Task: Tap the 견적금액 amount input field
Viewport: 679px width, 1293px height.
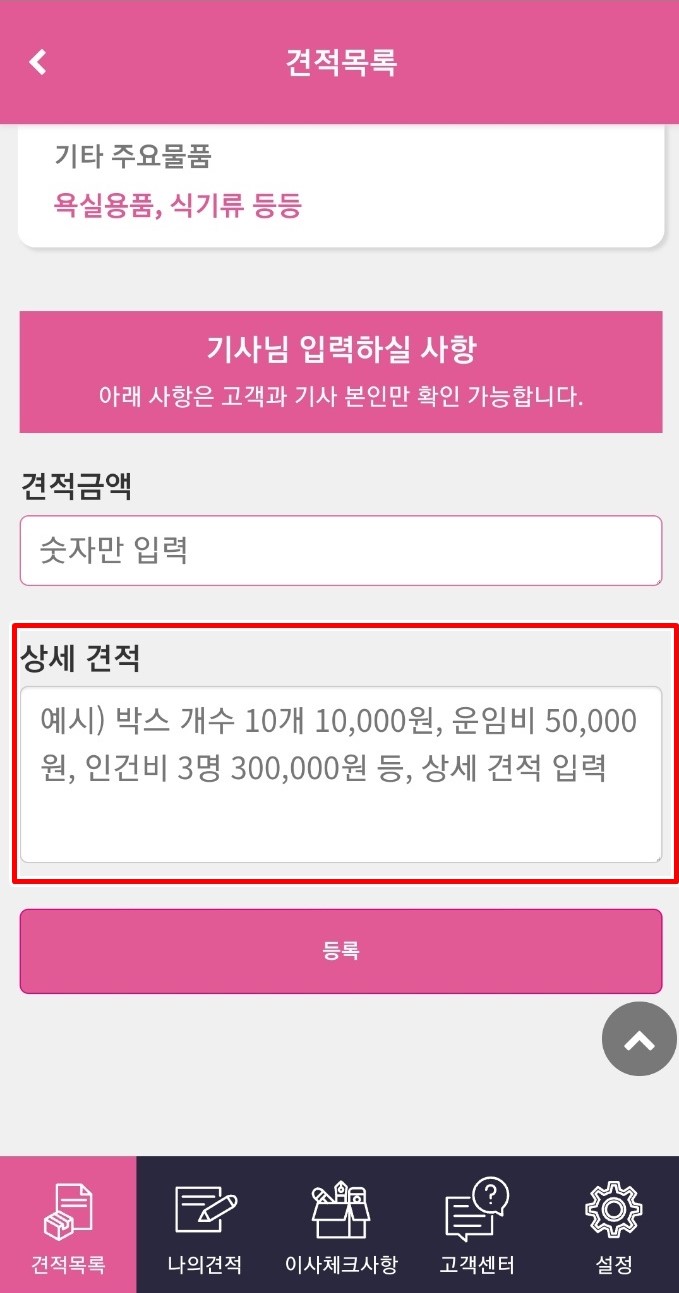Action: 340,550
